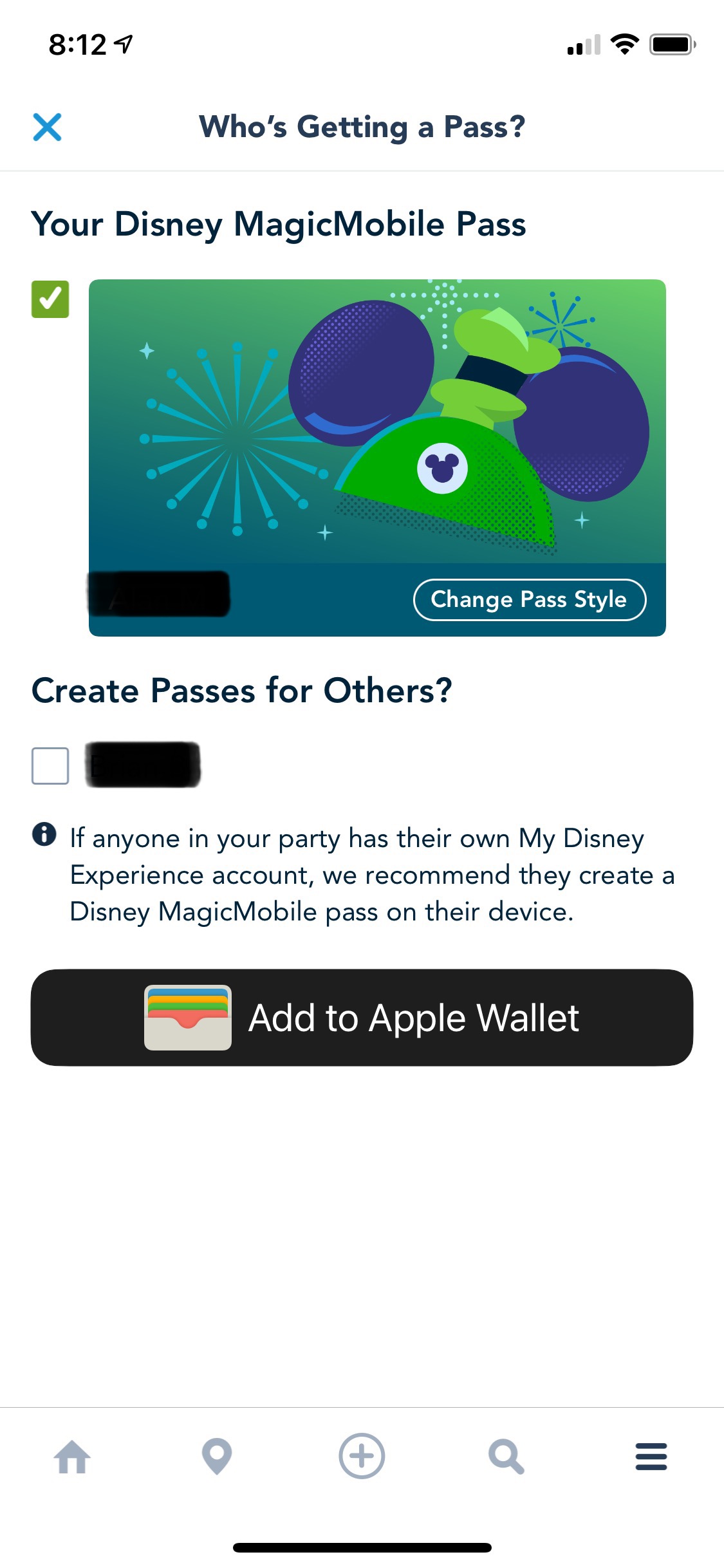The height and width of the screenshot is (1568, 724).
Task: Uncheck your Disney MagicMobile Pass checkbox
Action: coord(50,299)
